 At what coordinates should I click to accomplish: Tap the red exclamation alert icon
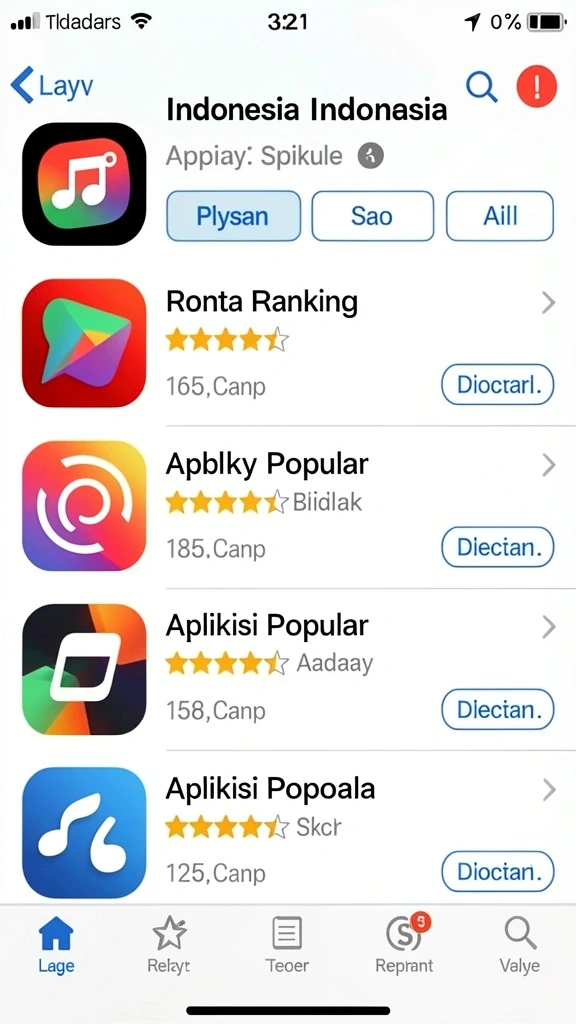(537, 86)
